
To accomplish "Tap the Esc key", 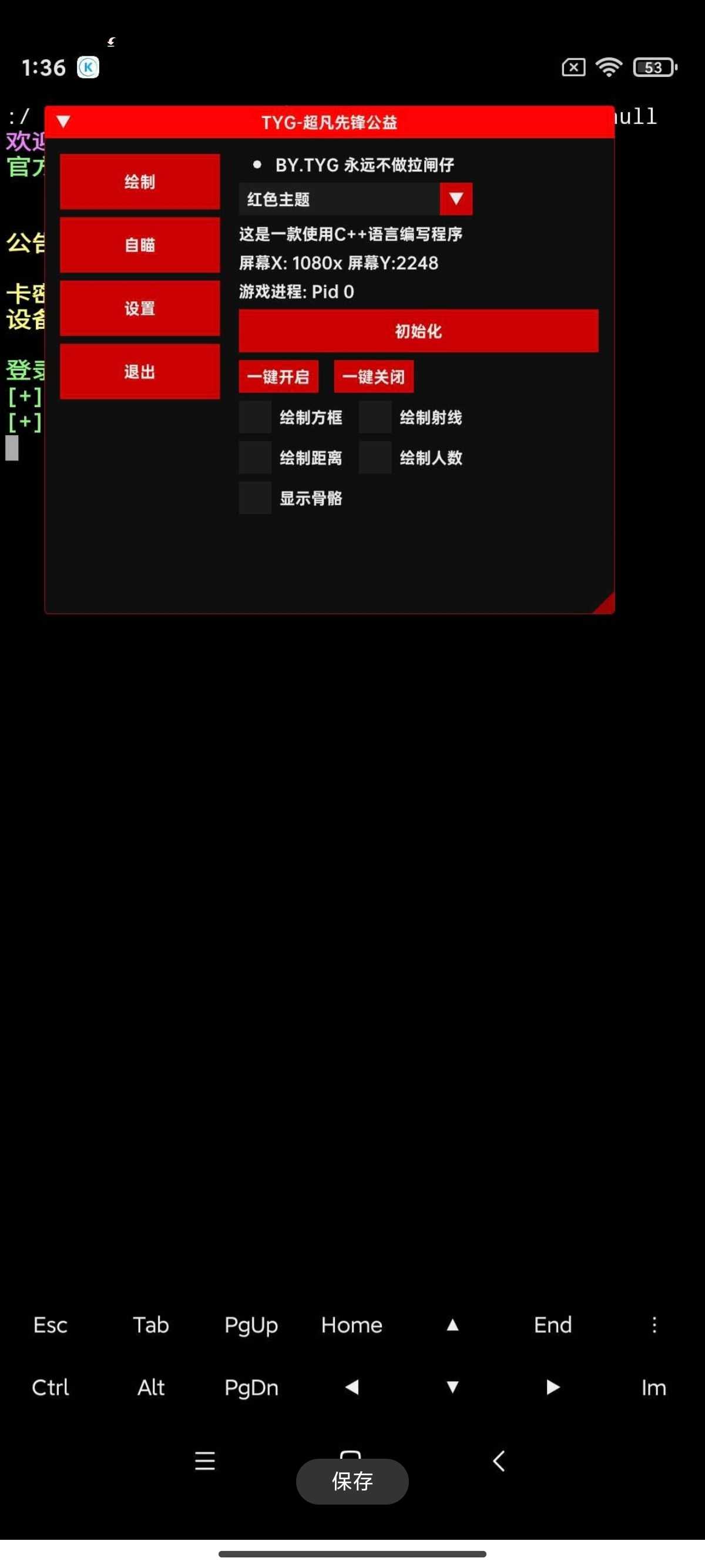I will pos(50,1324).
